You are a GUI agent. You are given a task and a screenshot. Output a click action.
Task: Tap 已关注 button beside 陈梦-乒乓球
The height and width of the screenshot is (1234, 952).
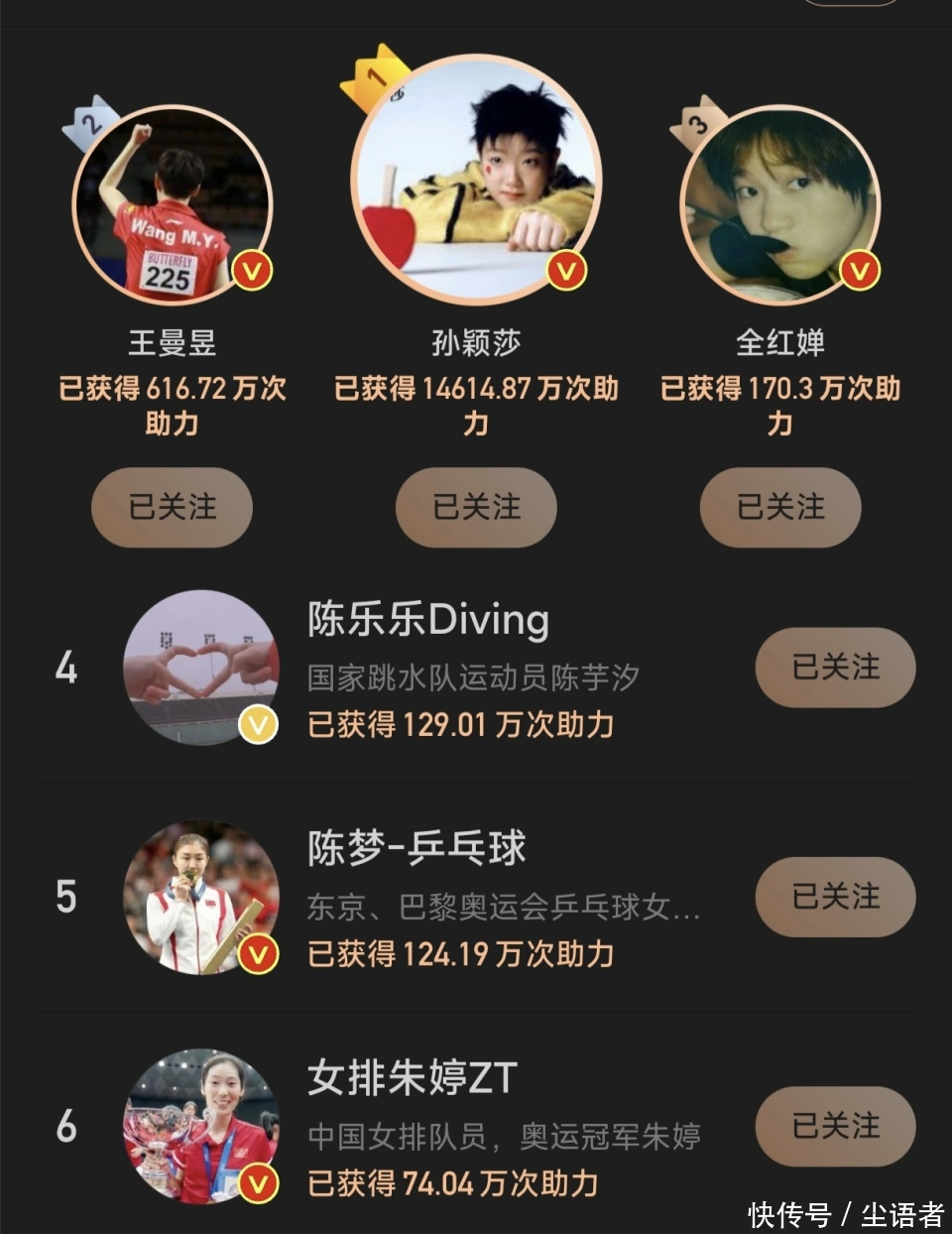click(x=835, y=897)
